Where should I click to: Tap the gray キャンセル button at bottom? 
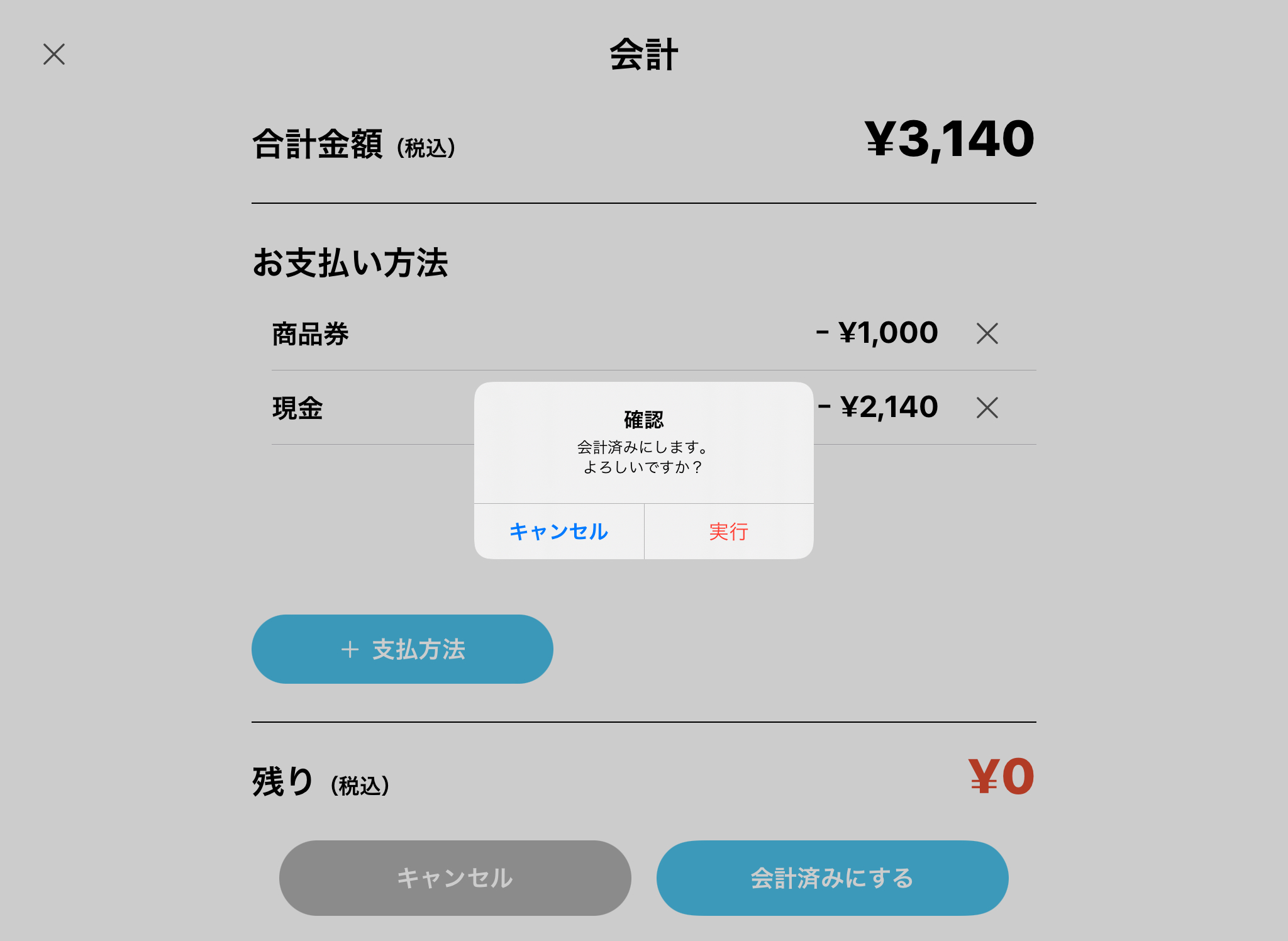[455, 877]
